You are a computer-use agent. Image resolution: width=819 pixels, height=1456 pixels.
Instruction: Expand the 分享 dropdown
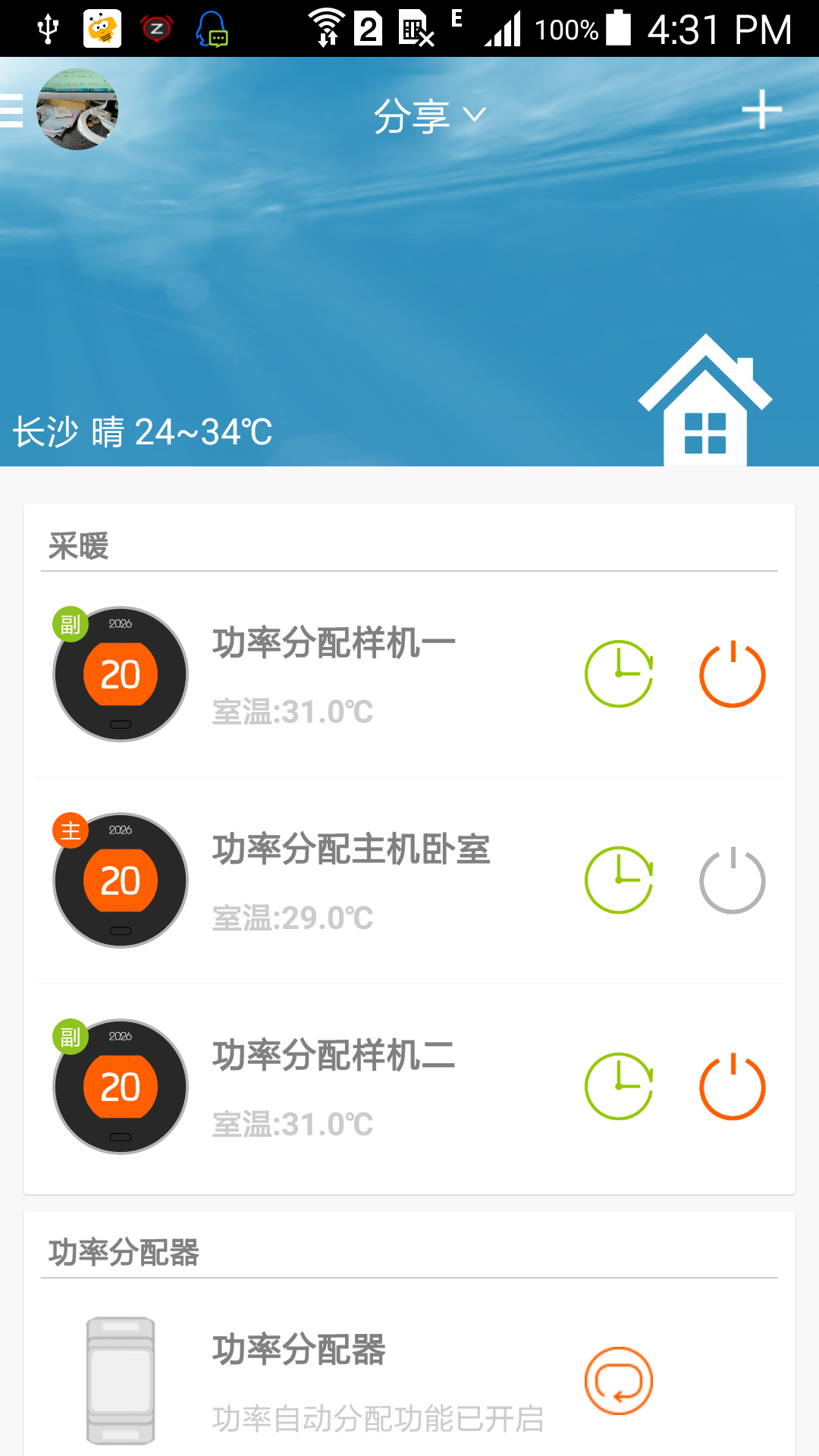pos(429,116)
